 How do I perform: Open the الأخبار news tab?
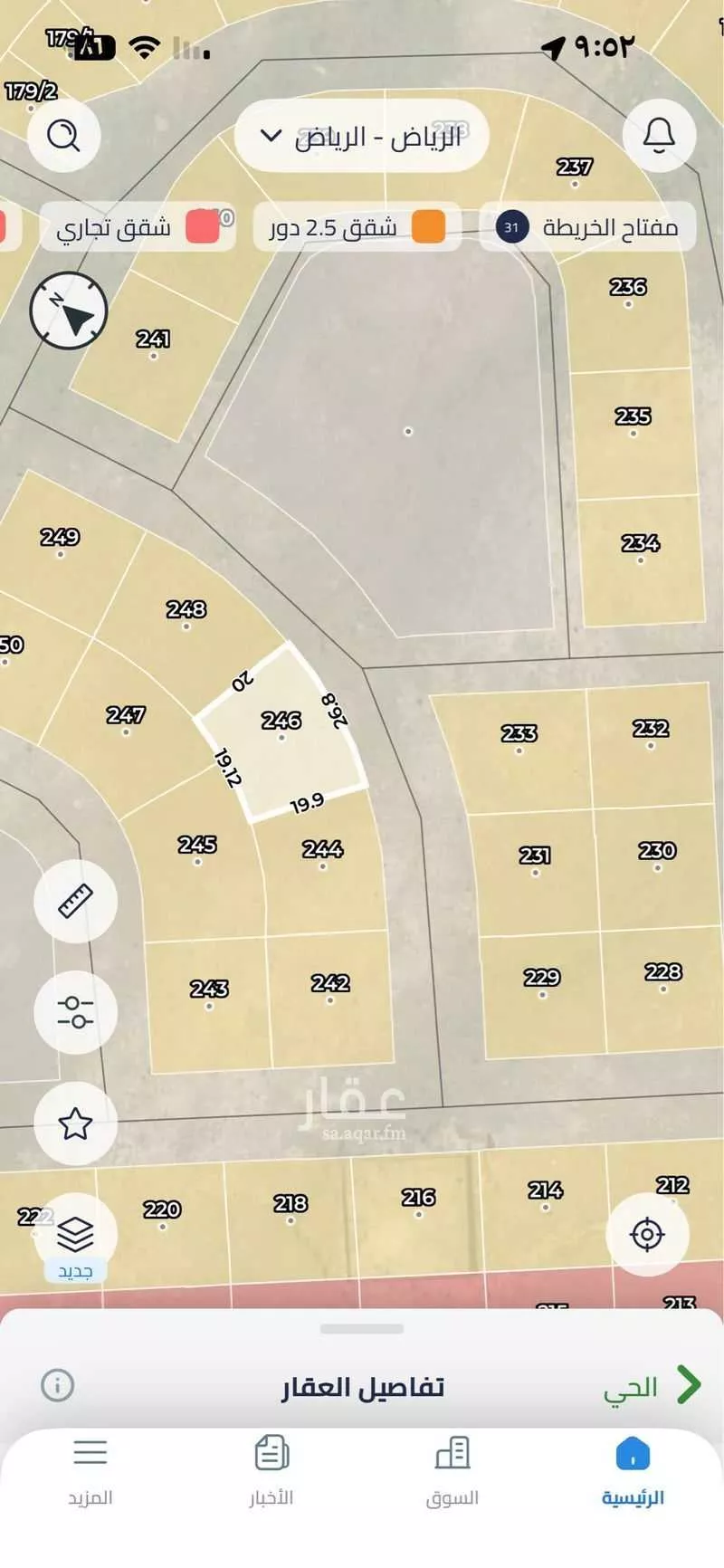(270, 1467)
